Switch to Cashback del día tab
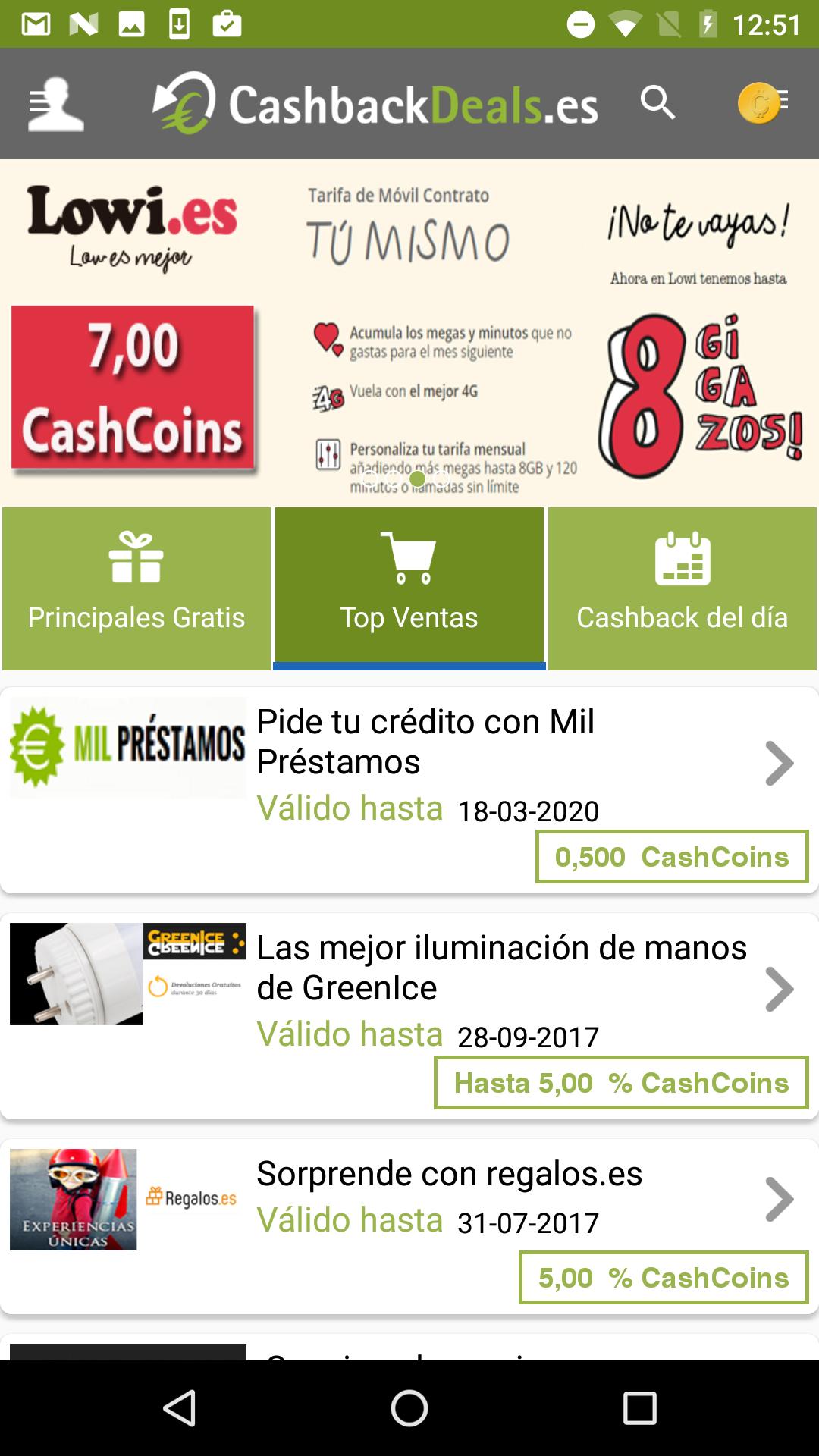Screen dimensions: 819x1456 tap(682, 588)
